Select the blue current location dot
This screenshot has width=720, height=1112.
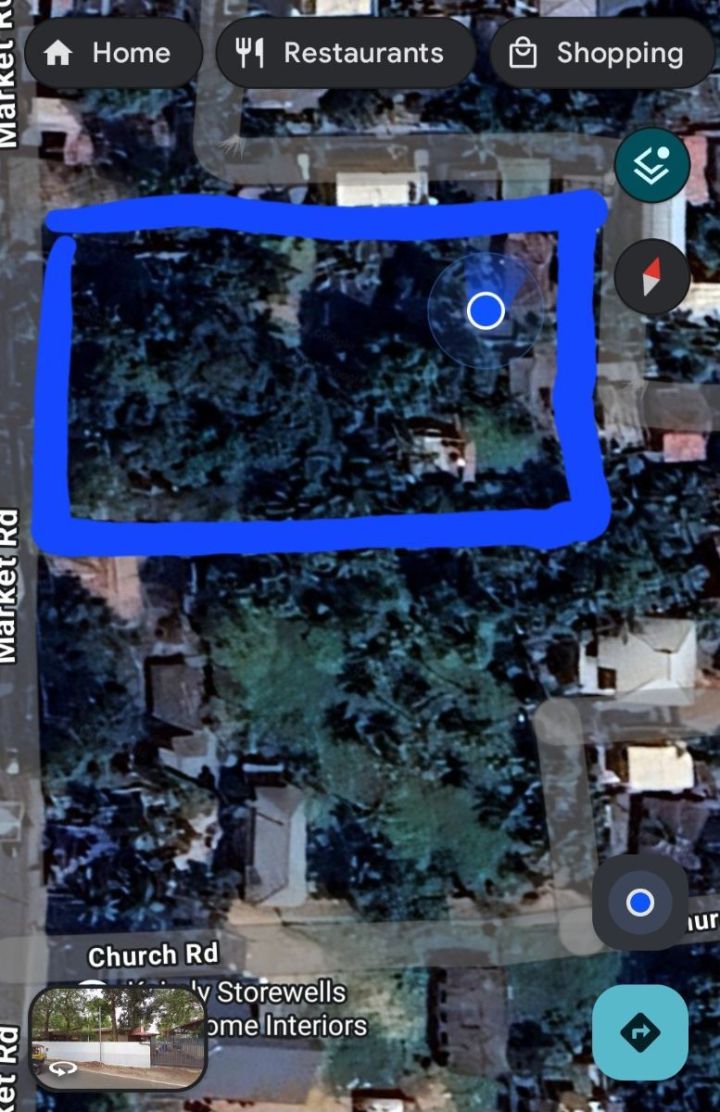pos(484,311)
